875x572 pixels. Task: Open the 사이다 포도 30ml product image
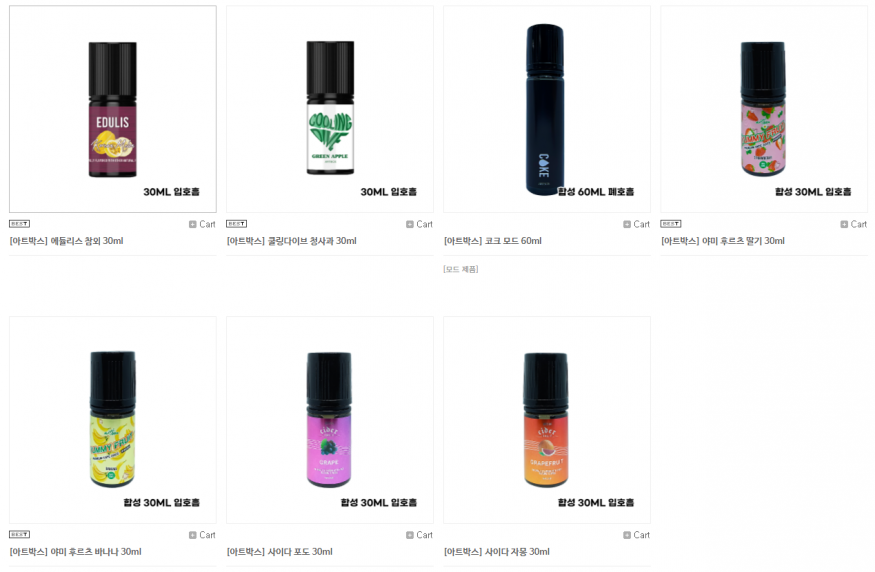click(329, 420)
